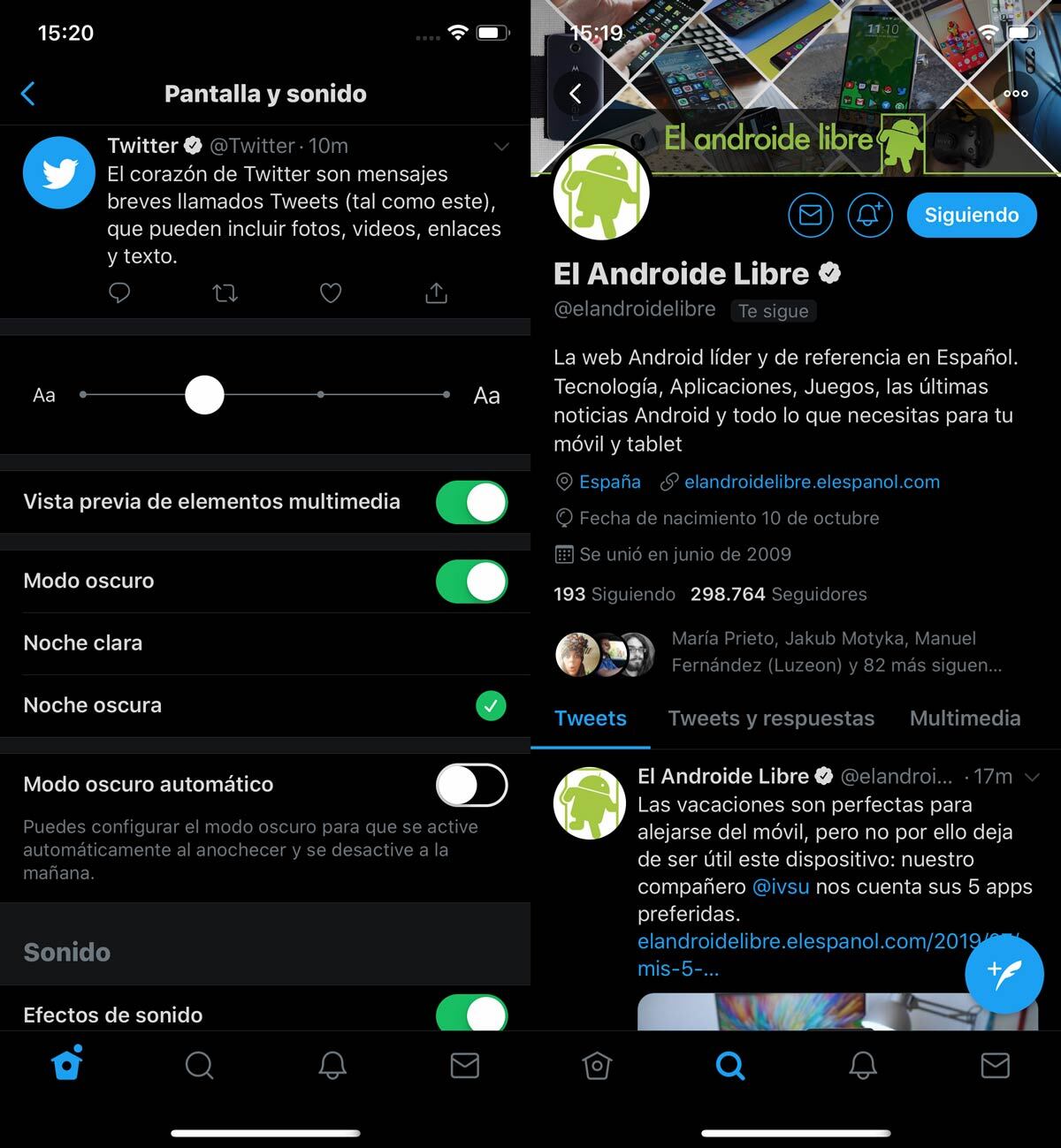Toggle Vista previa de elementos multimedia
The width and height of the screenshot is (1061, 1148).
[471, 502]
